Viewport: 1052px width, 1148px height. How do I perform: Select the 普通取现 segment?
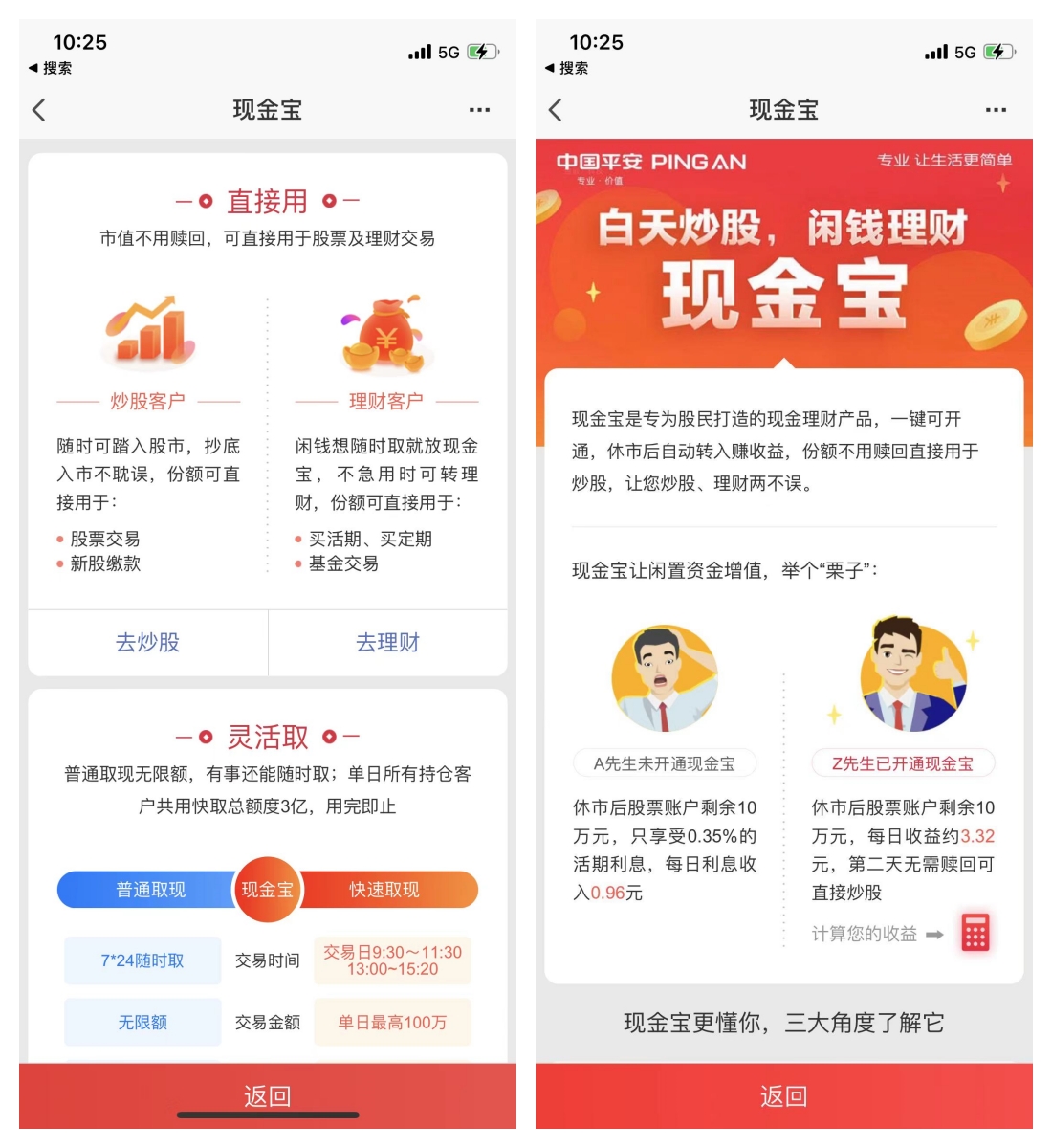[150, 890]
